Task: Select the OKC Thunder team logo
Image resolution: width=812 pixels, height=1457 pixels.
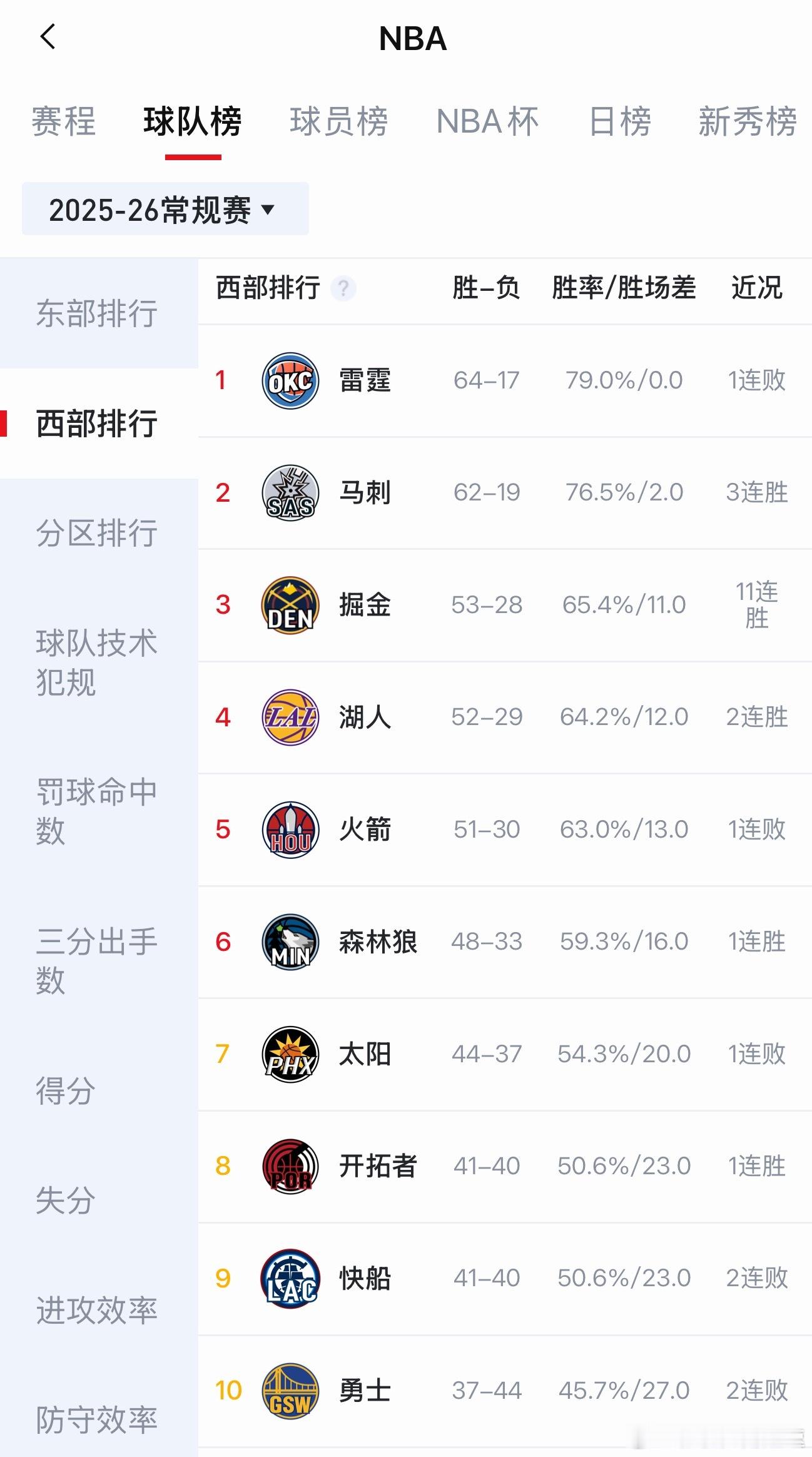Action: point(291,380)
